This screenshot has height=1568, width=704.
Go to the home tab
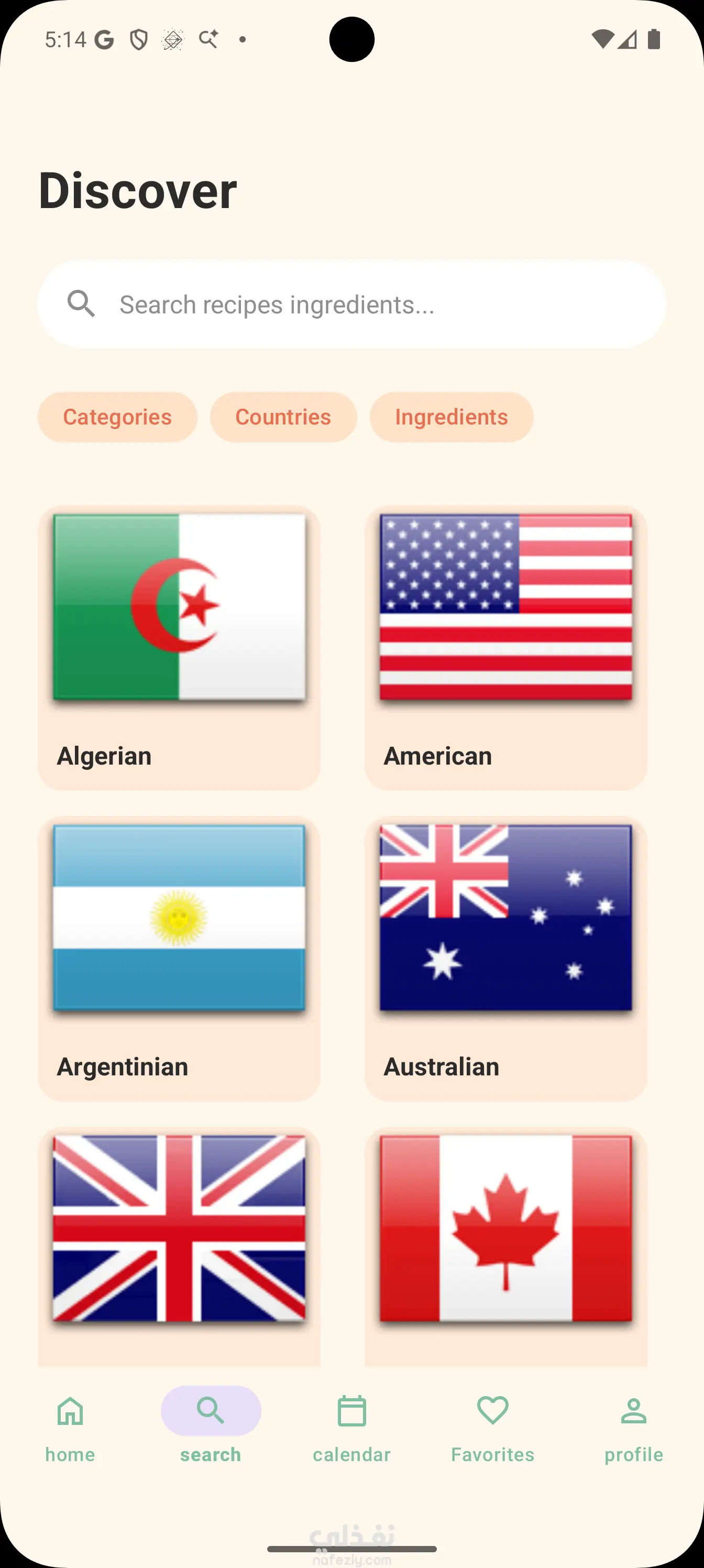tap(70, 1428)
